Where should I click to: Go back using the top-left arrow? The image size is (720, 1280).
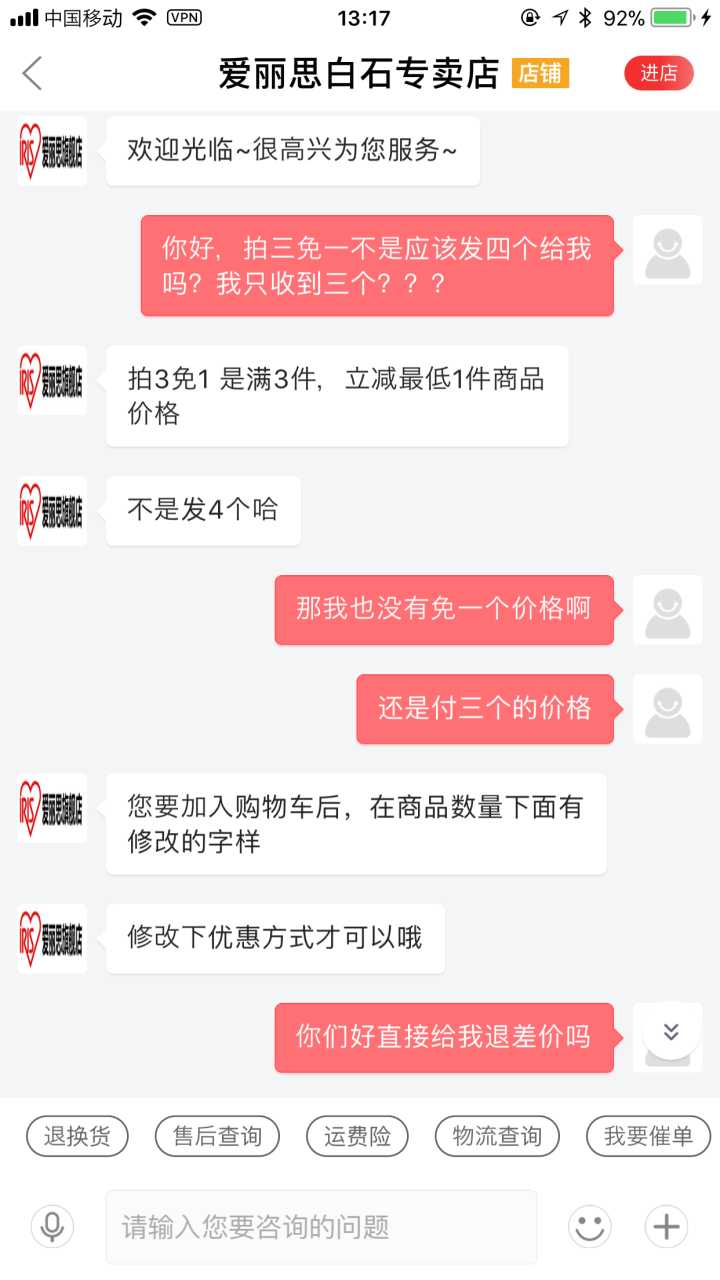33,74
